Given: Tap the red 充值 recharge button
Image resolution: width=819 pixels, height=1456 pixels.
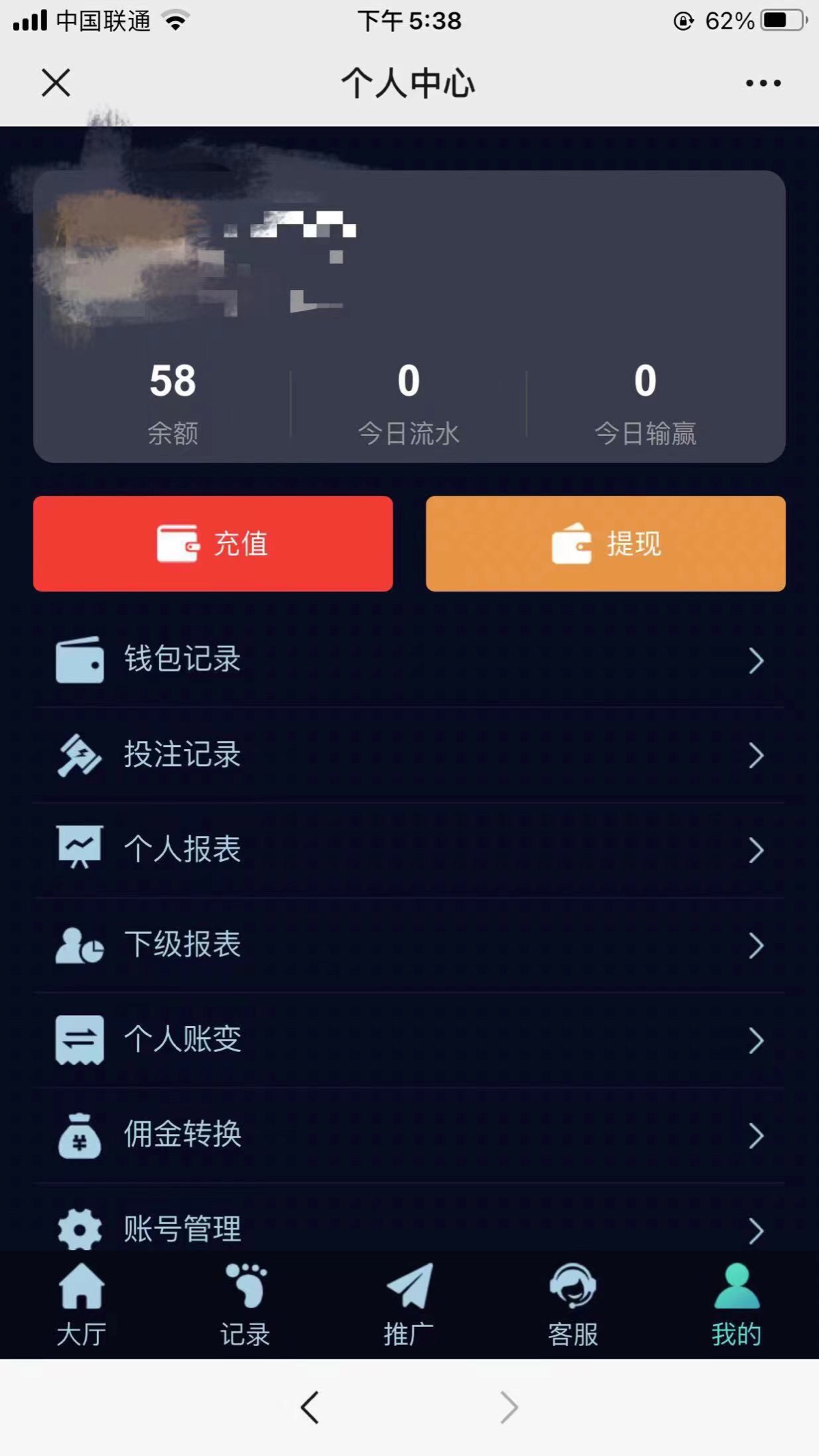Looking at the screenshot, I should tap(213, 544).
